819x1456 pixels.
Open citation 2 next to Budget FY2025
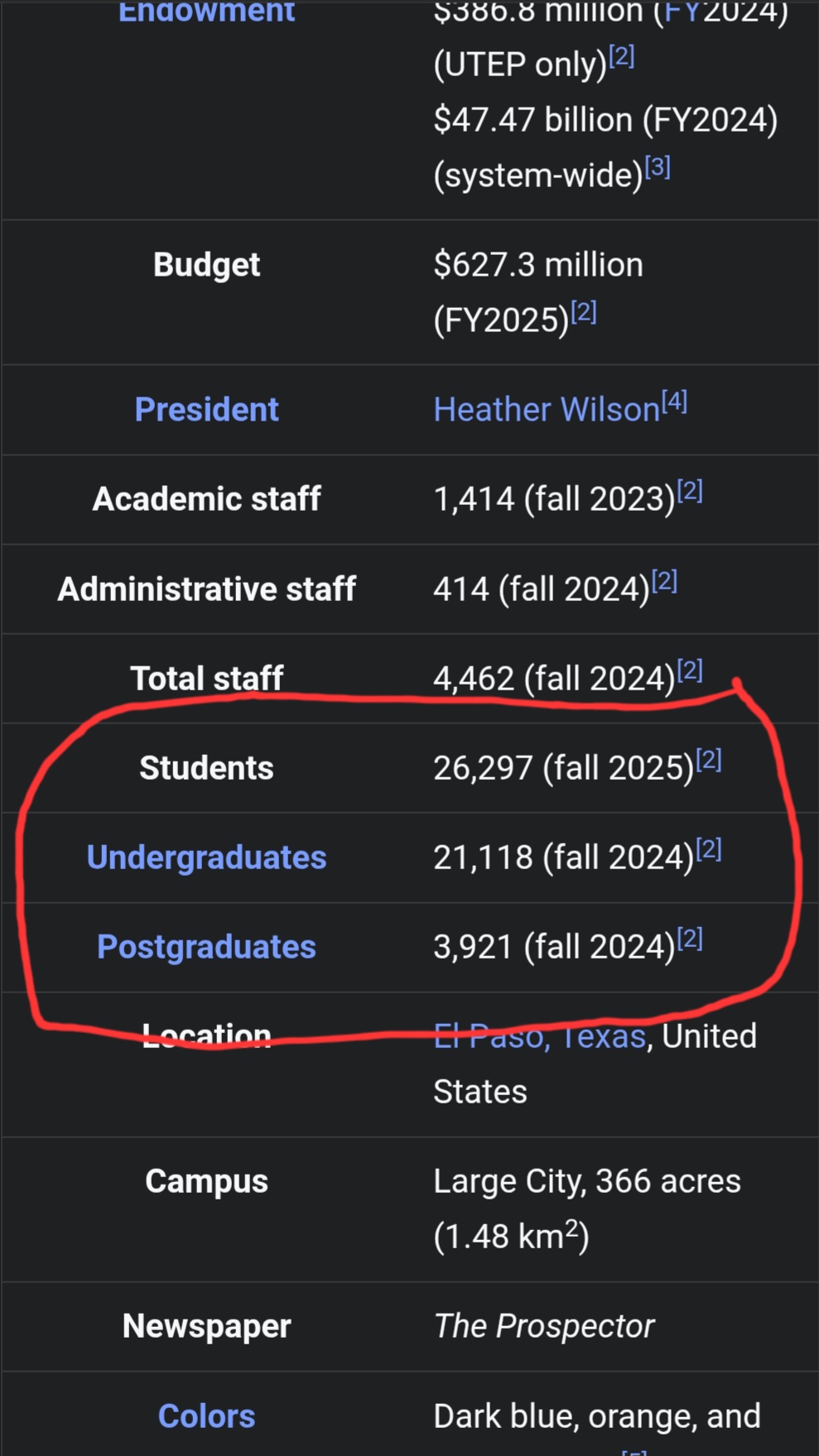point(584,312)
